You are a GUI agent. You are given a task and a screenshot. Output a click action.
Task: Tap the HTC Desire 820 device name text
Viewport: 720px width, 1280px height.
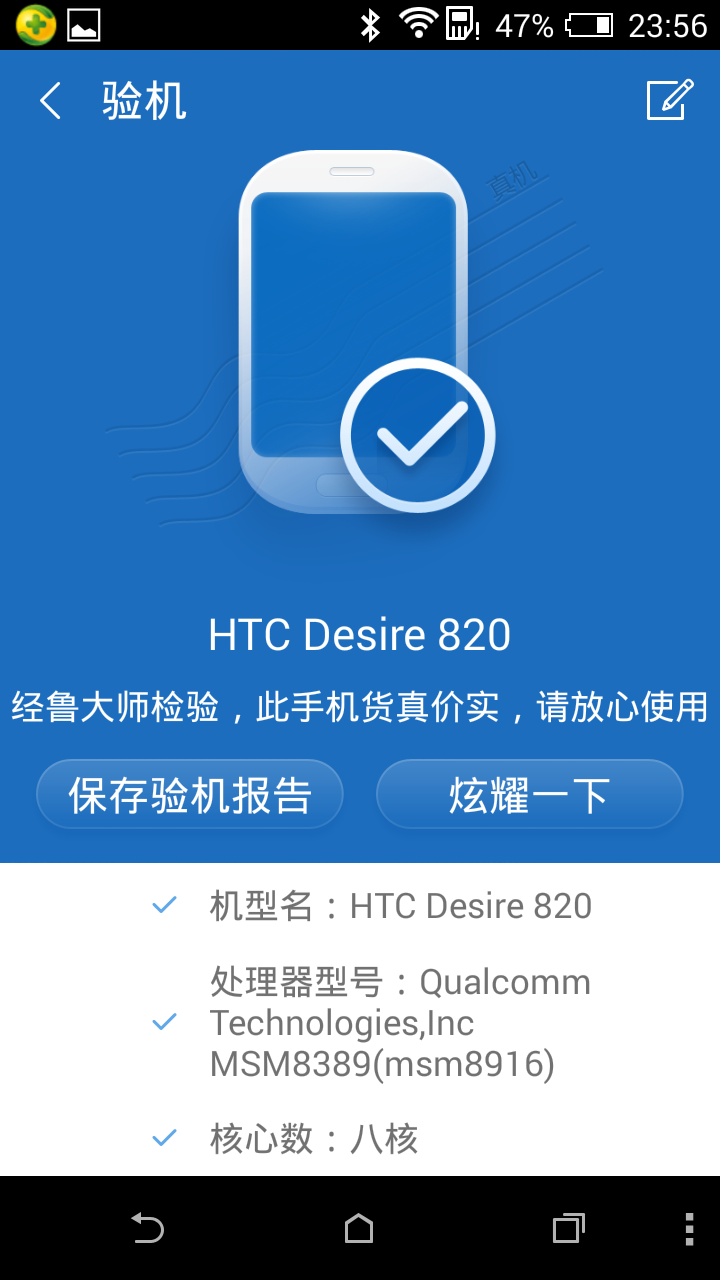pyautogui.click(x=360, y=635)
